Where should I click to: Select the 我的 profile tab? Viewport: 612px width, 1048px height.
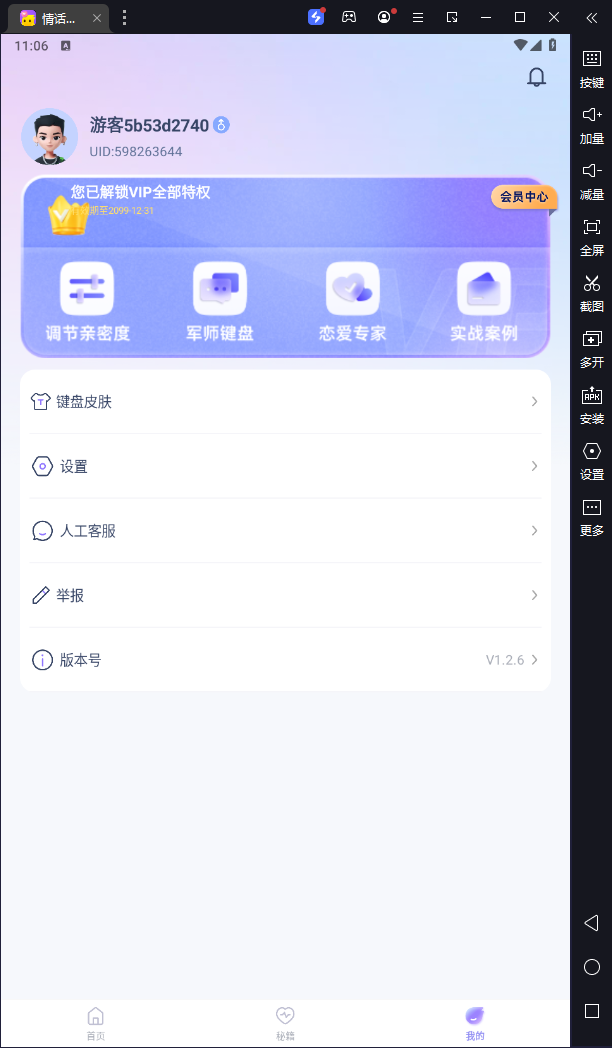[475, 1023]
